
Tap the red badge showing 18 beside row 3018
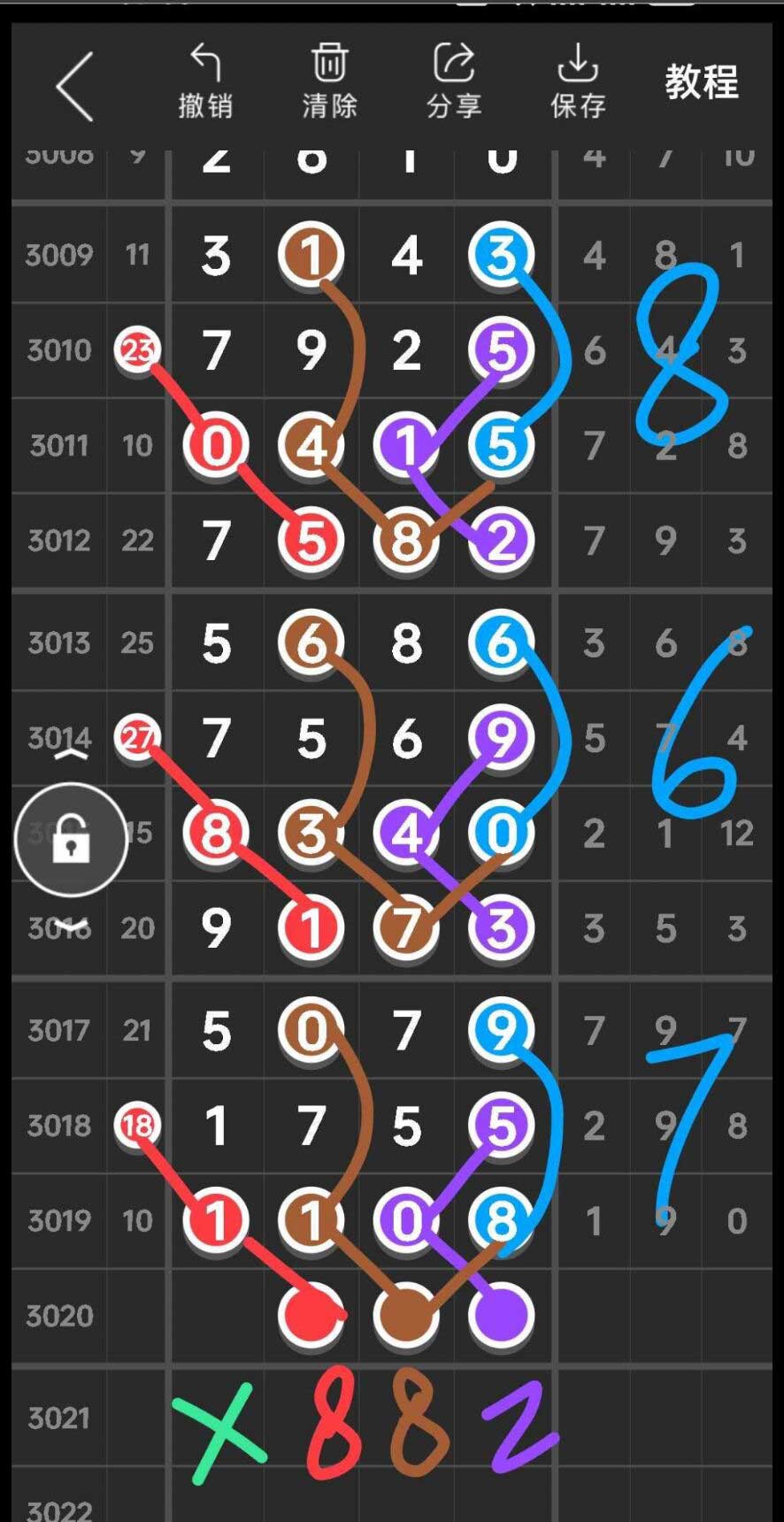coord(138,1126)
